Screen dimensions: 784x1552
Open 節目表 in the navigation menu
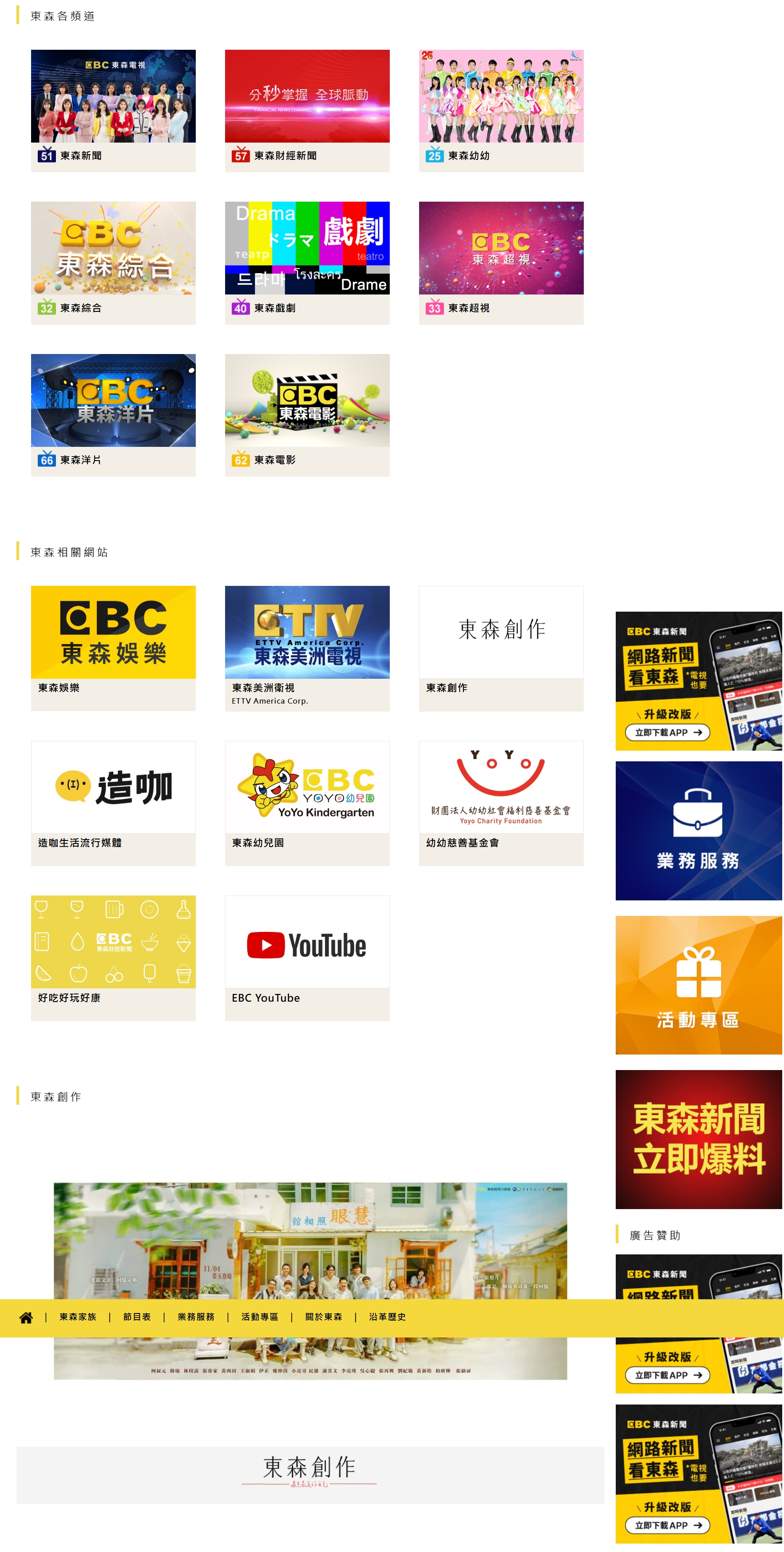(139, 1317)
